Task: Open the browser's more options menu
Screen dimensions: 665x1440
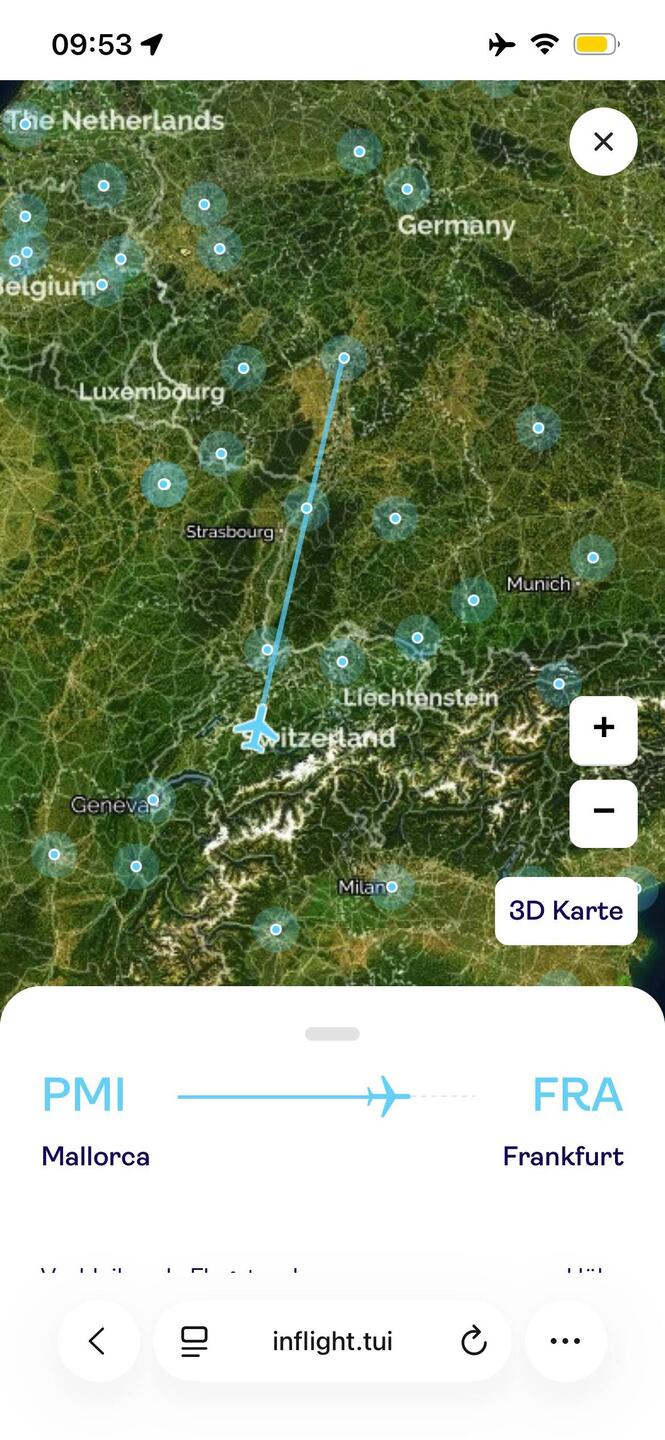Action: point(565,1341)
